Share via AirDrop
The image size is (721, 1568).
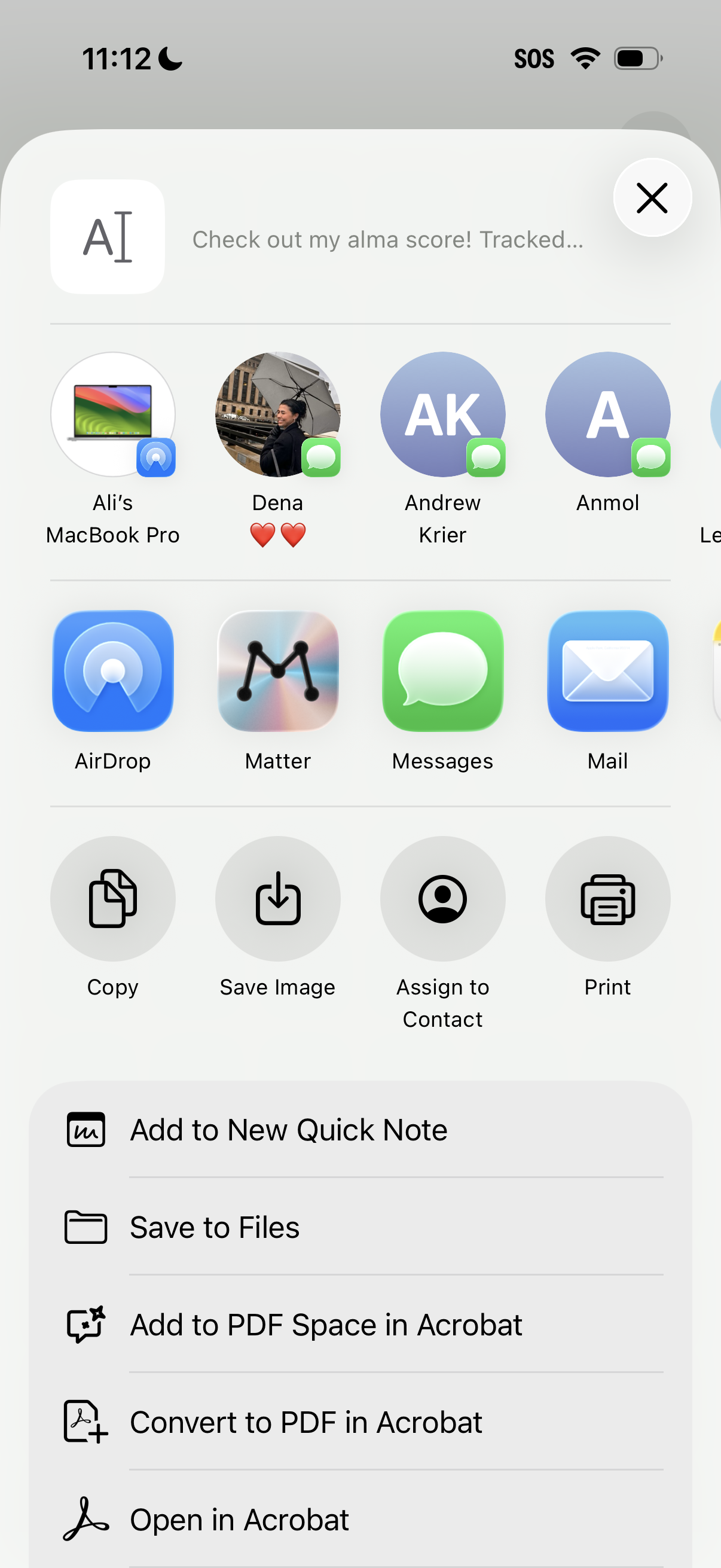(113, 672)
